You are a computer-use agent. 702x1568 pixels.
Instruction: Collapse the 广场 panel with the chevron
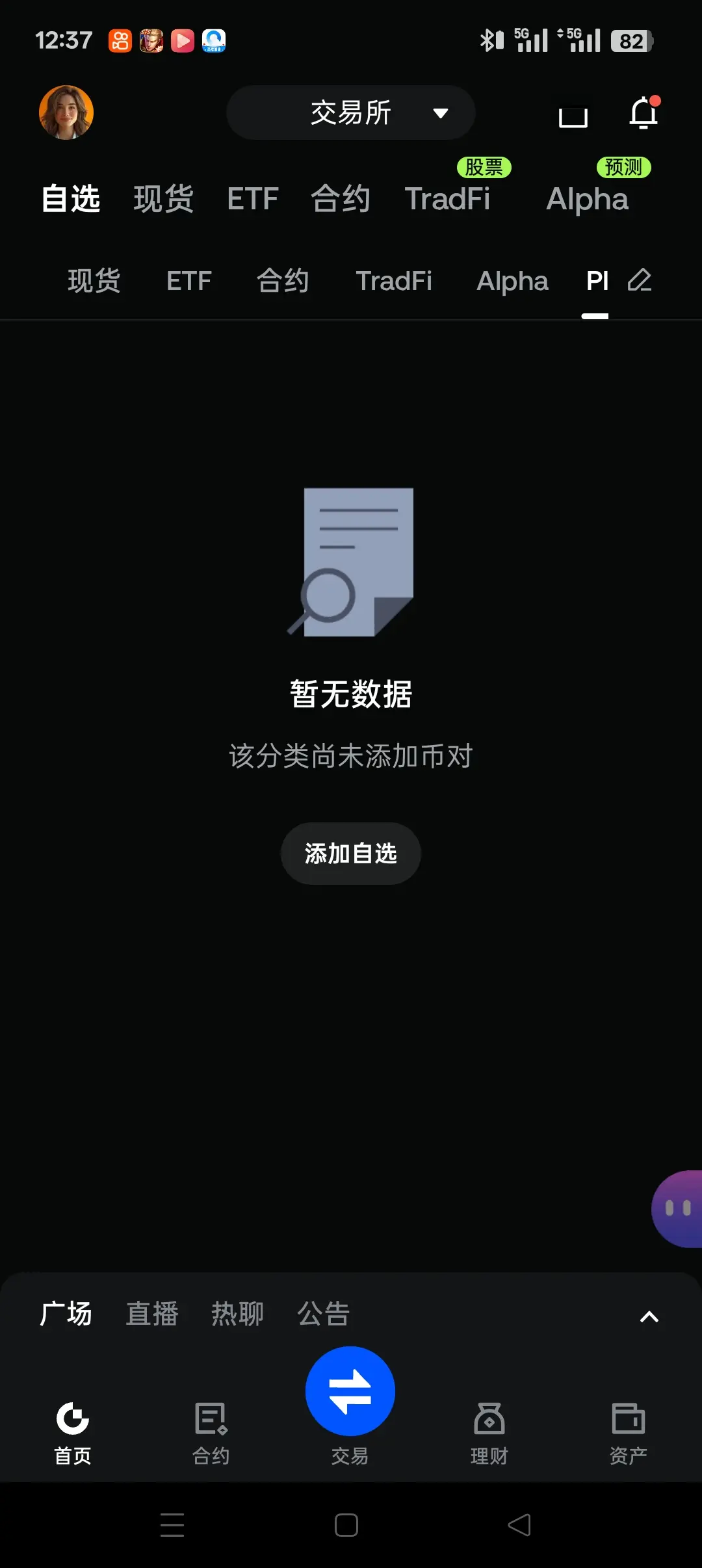pyautogui.click(x=648, y=1314)
